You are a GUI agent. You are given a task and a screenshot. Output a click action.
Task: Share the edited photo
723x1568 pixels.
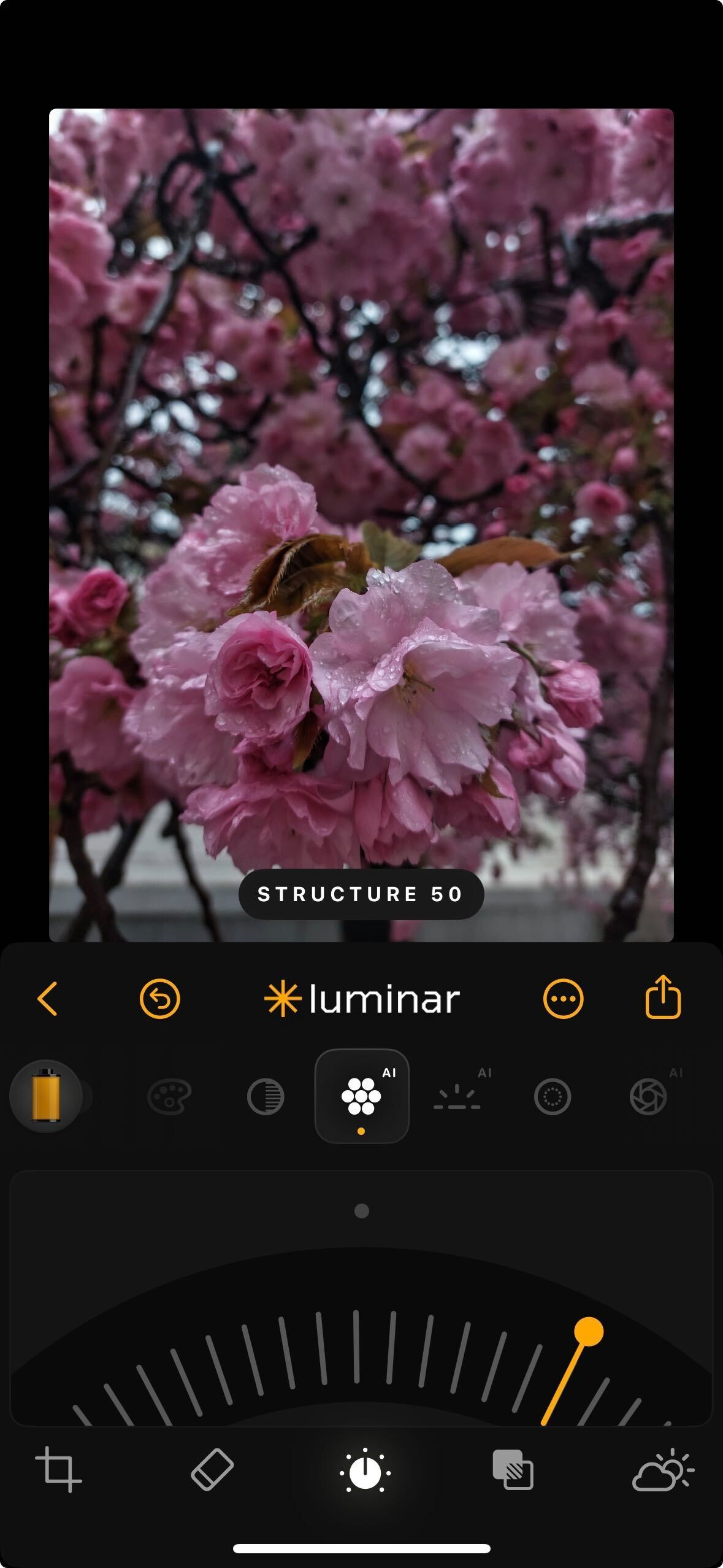point(663,998)
